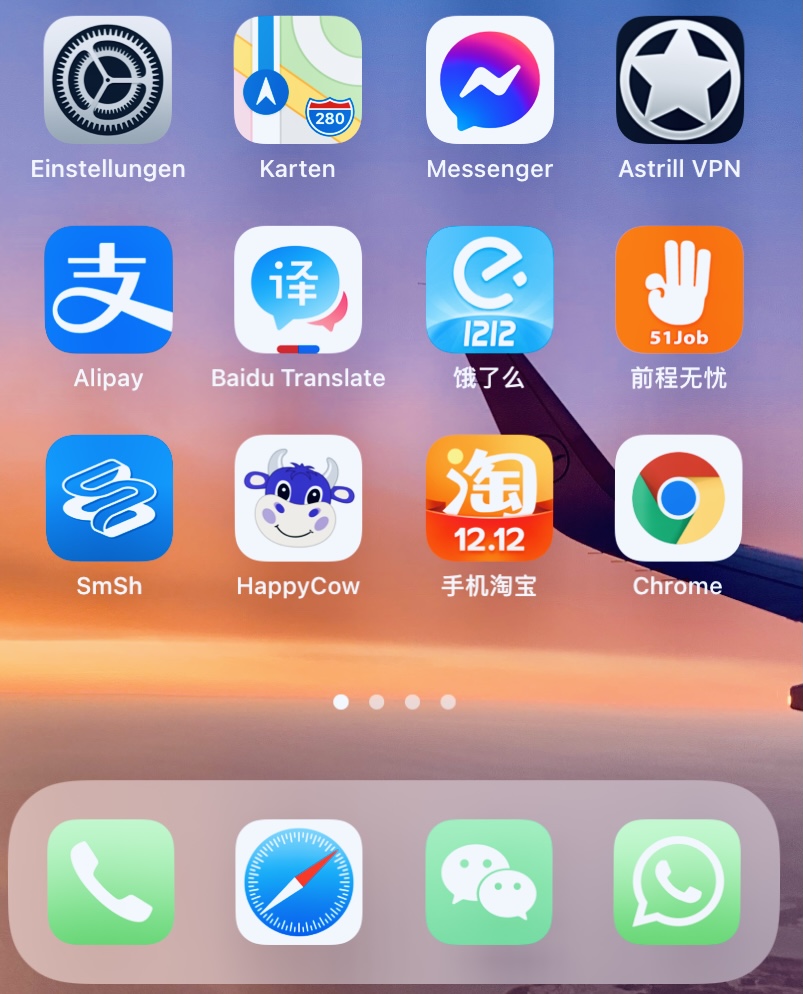
Task: Tap the home screen page indicator dots
Action: [x=394, y=702]
